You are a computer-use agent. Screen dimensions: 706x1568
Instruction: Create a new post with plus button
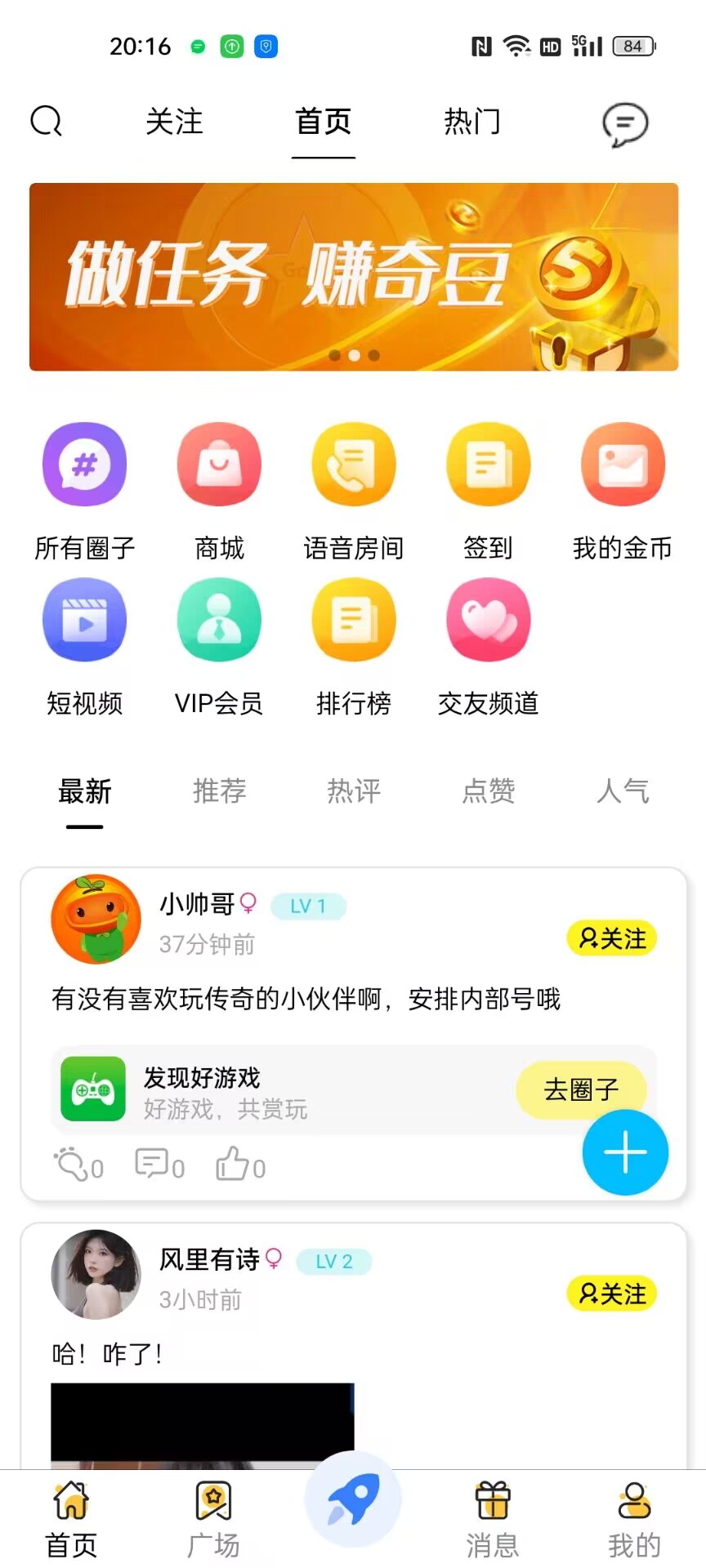[x=625, y=1152]
